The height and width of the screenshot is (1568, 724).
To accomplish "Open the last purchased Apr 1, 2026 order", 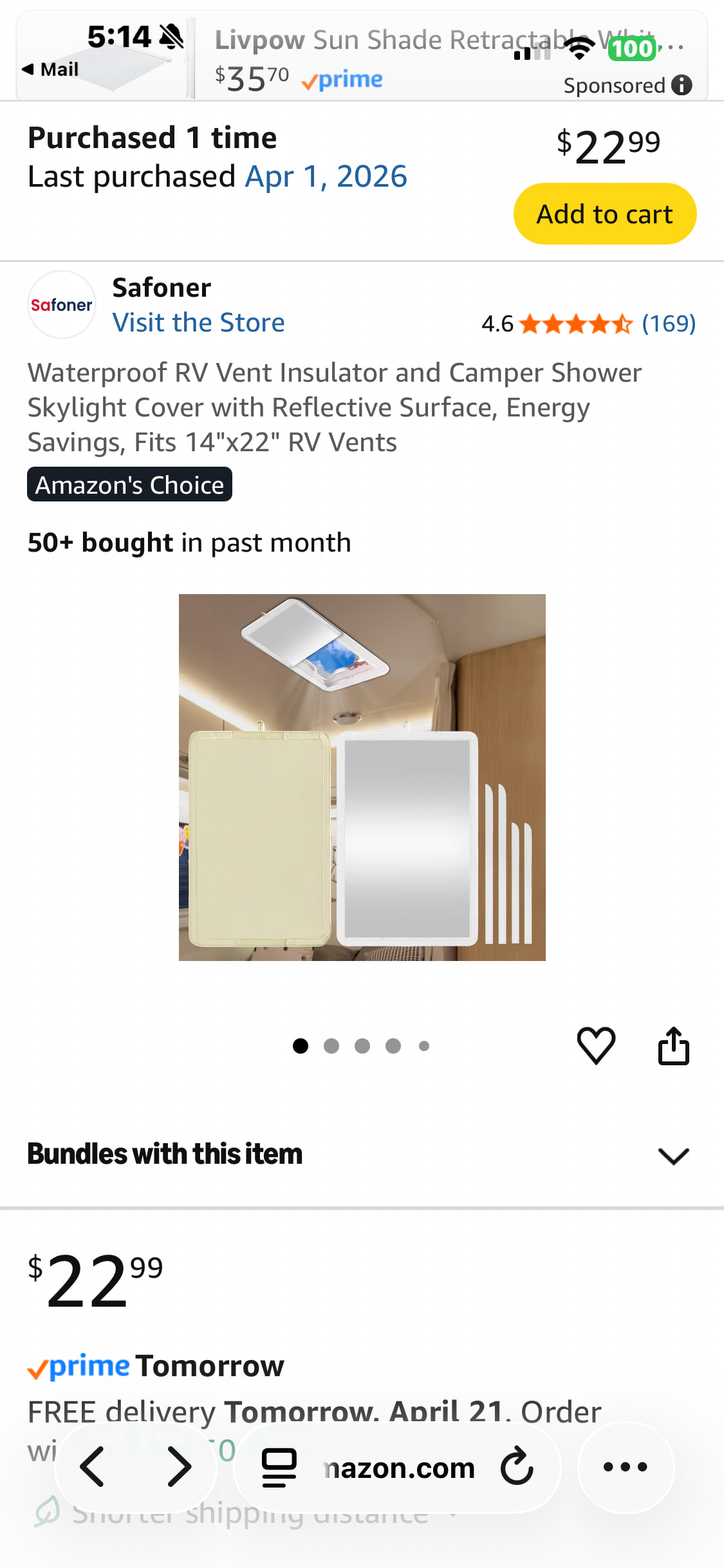I will coord(326,176).
